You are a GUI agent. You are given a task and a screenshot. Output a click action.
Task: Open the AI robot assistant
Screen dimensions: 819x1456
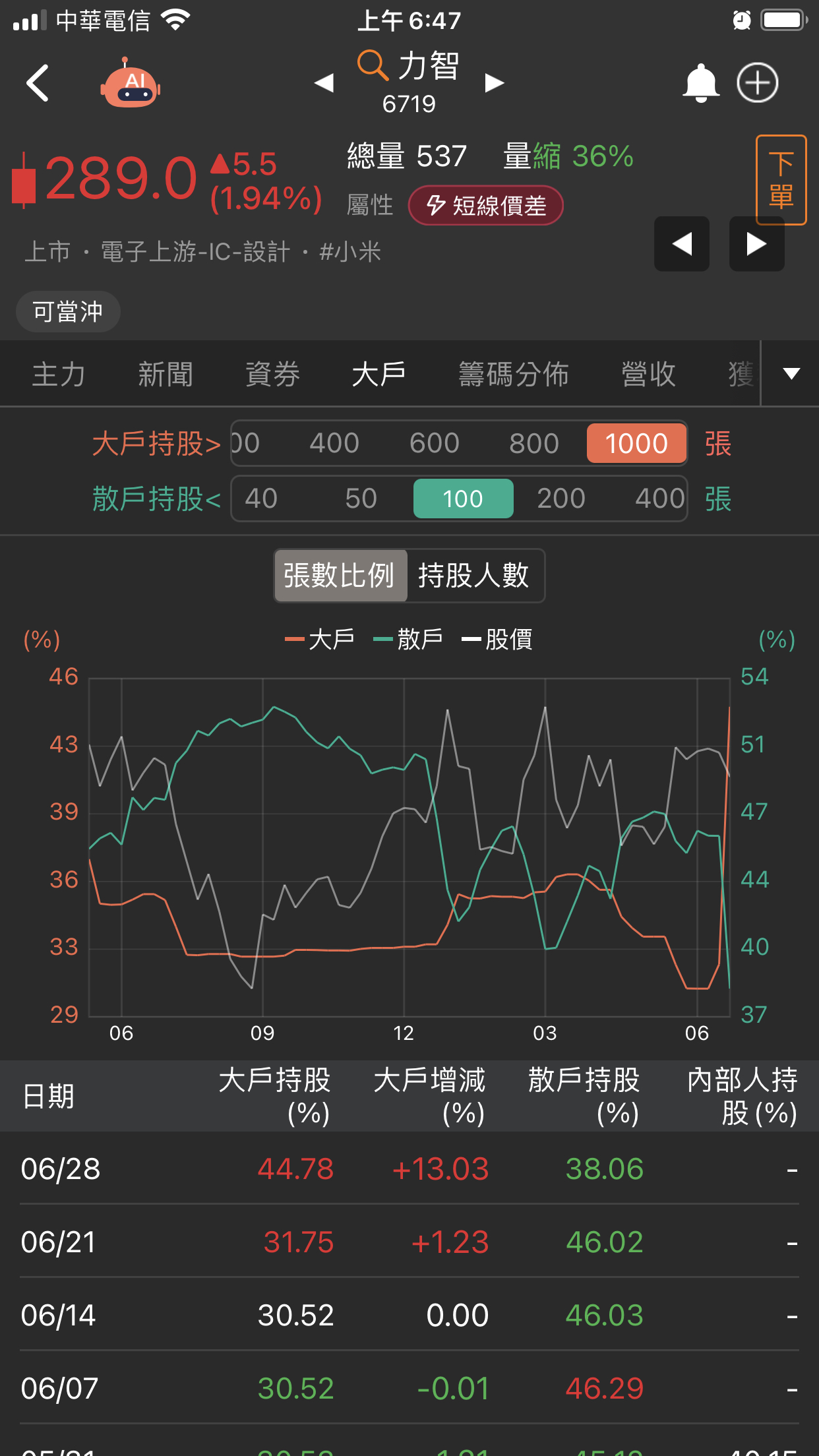131,83
